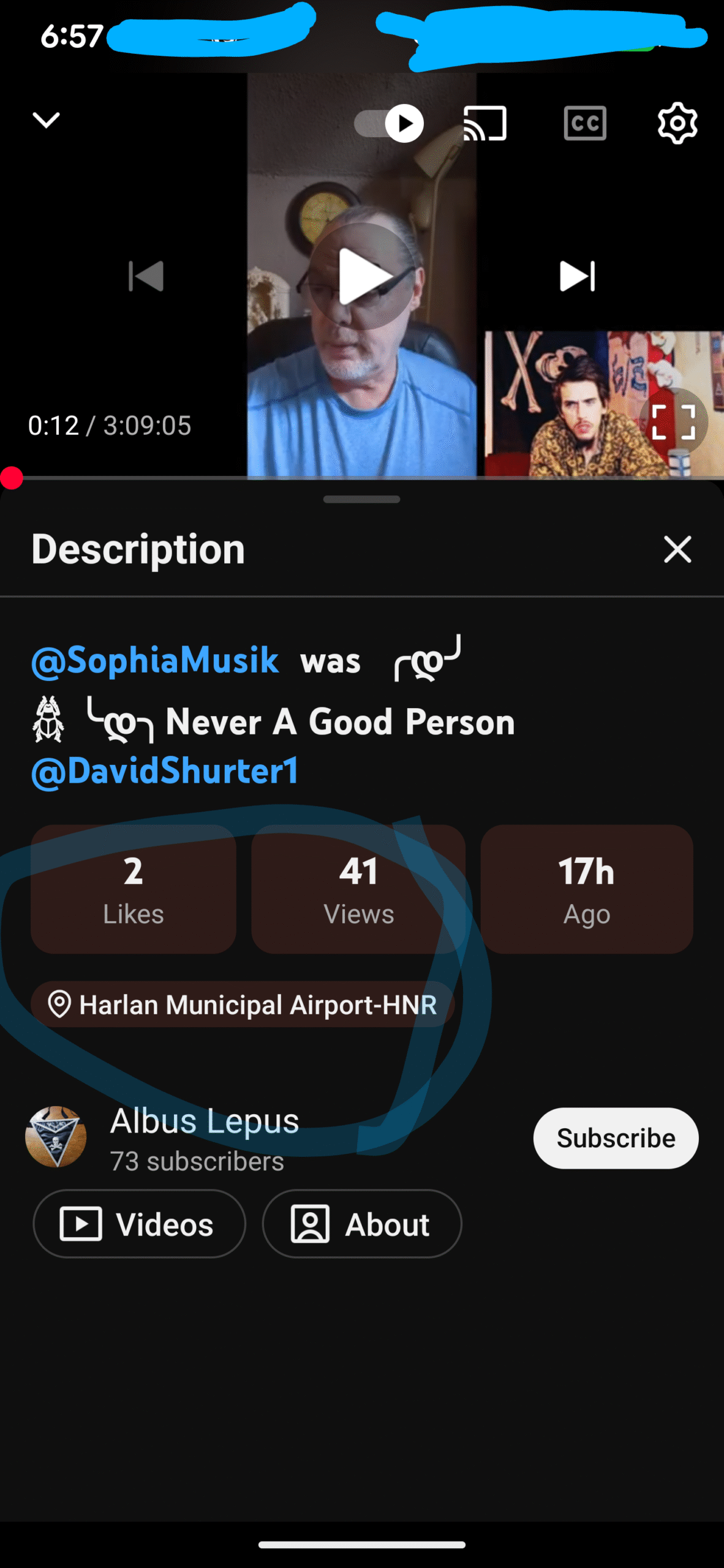
Task: Enter fullscreen mode
Action: point(673,423)
